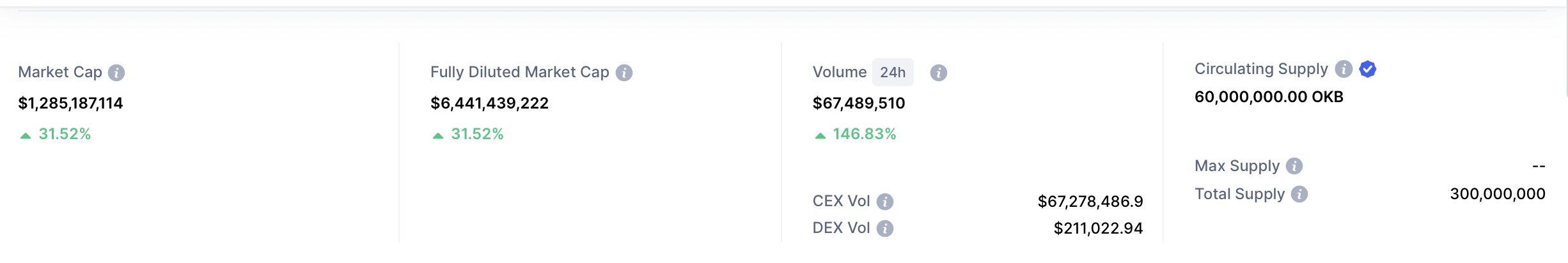Tap the Circulating Supply info icon
This screenshot has height=263, width=1568.
(1344, 69)
